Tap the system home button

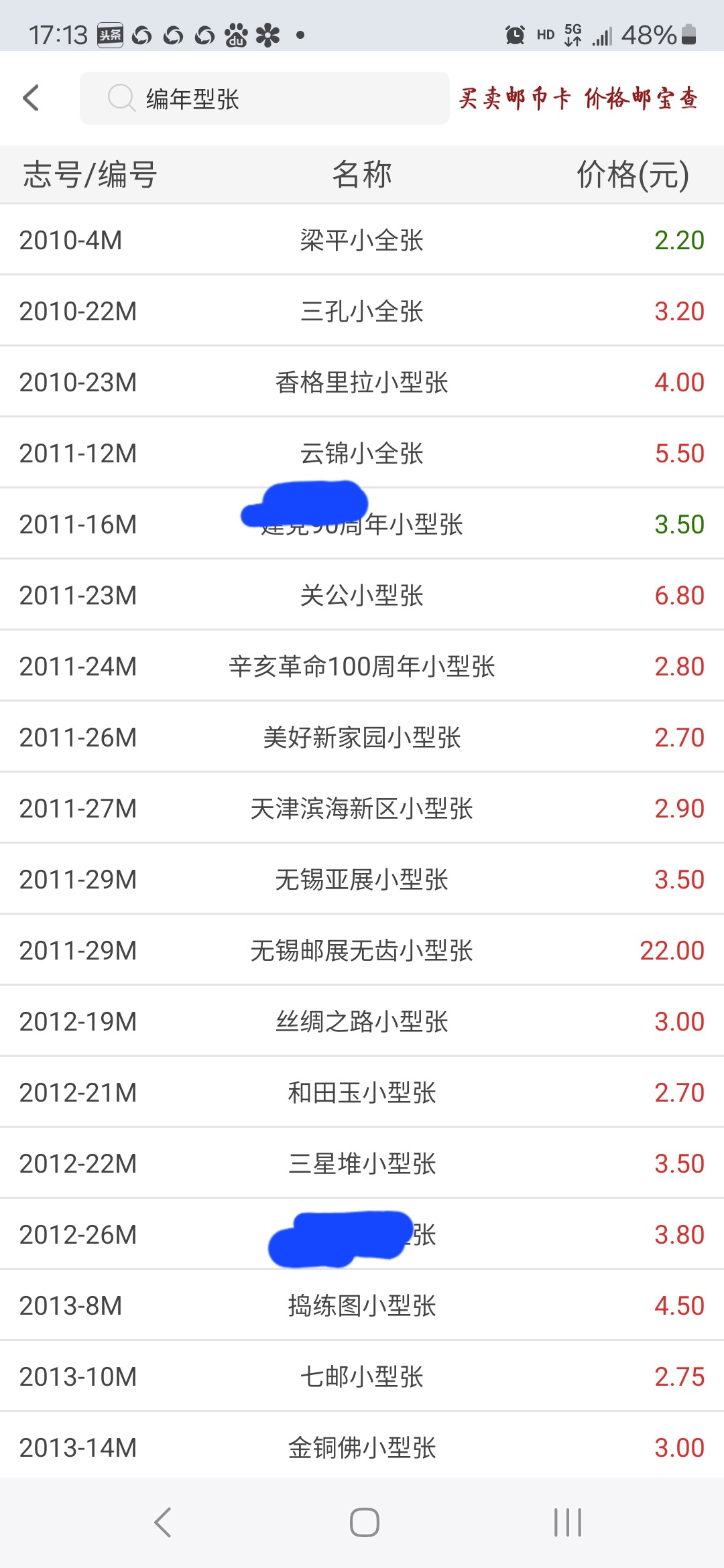pos(364,1522)
